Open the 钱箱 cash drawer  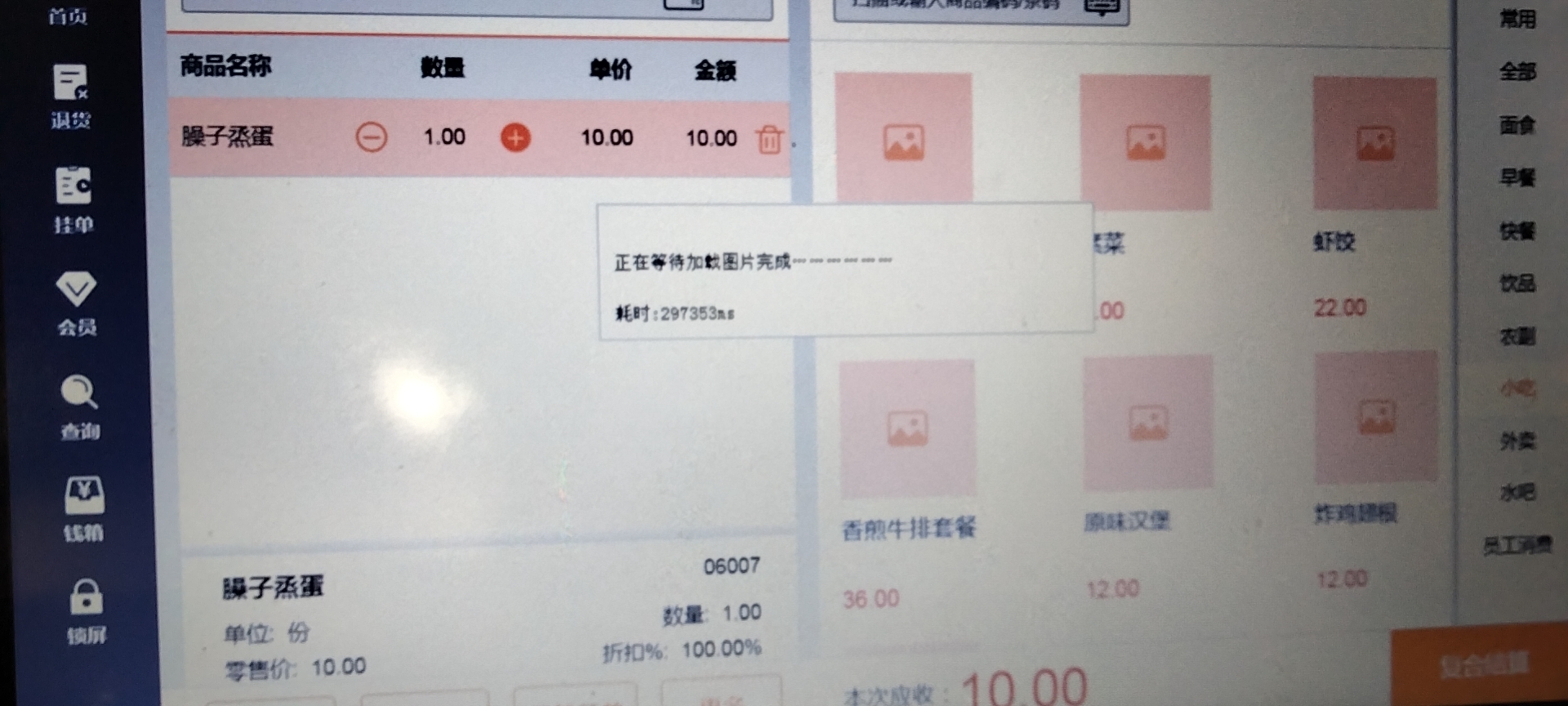[x=83, y=508]
